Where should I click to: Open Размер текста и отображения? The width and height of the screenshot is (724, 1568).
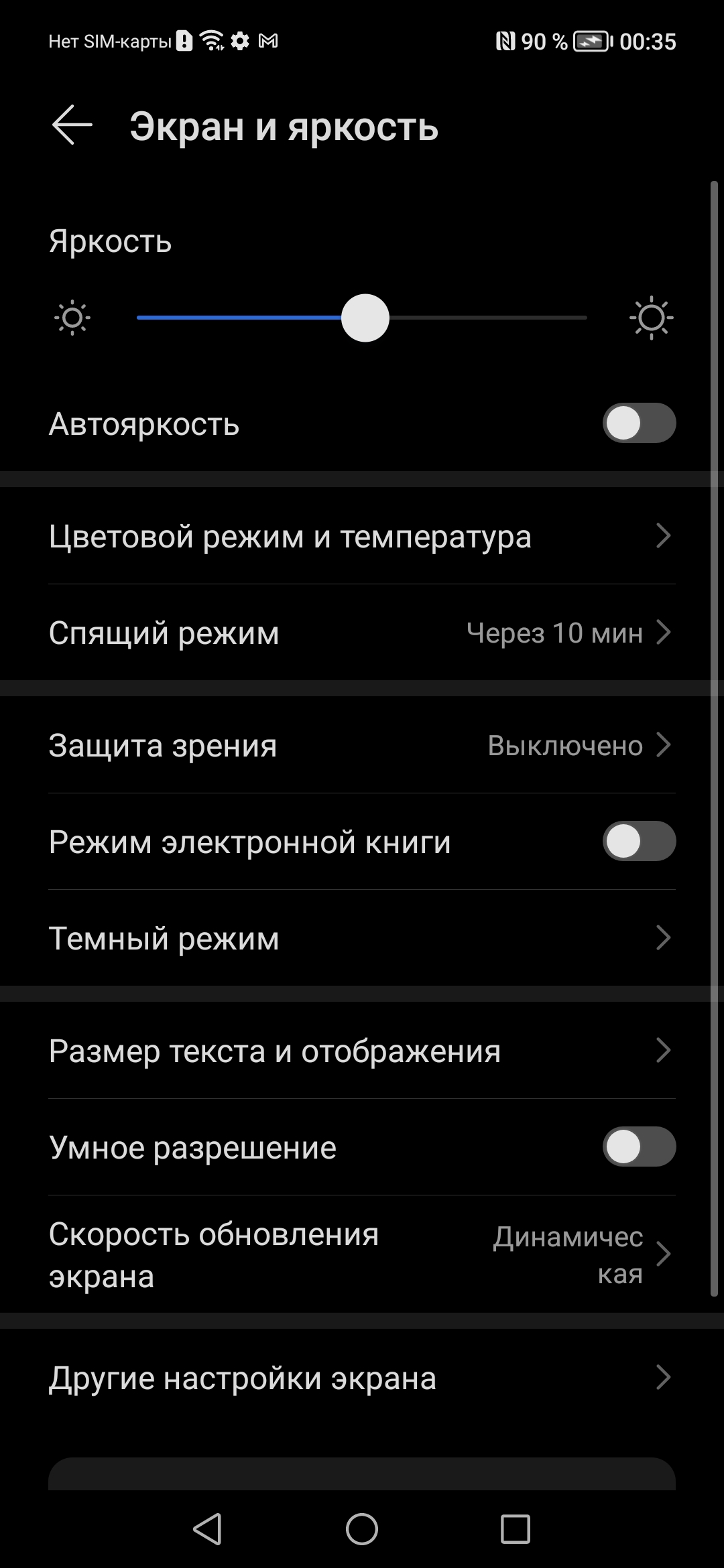click(x=362, y=1051)
